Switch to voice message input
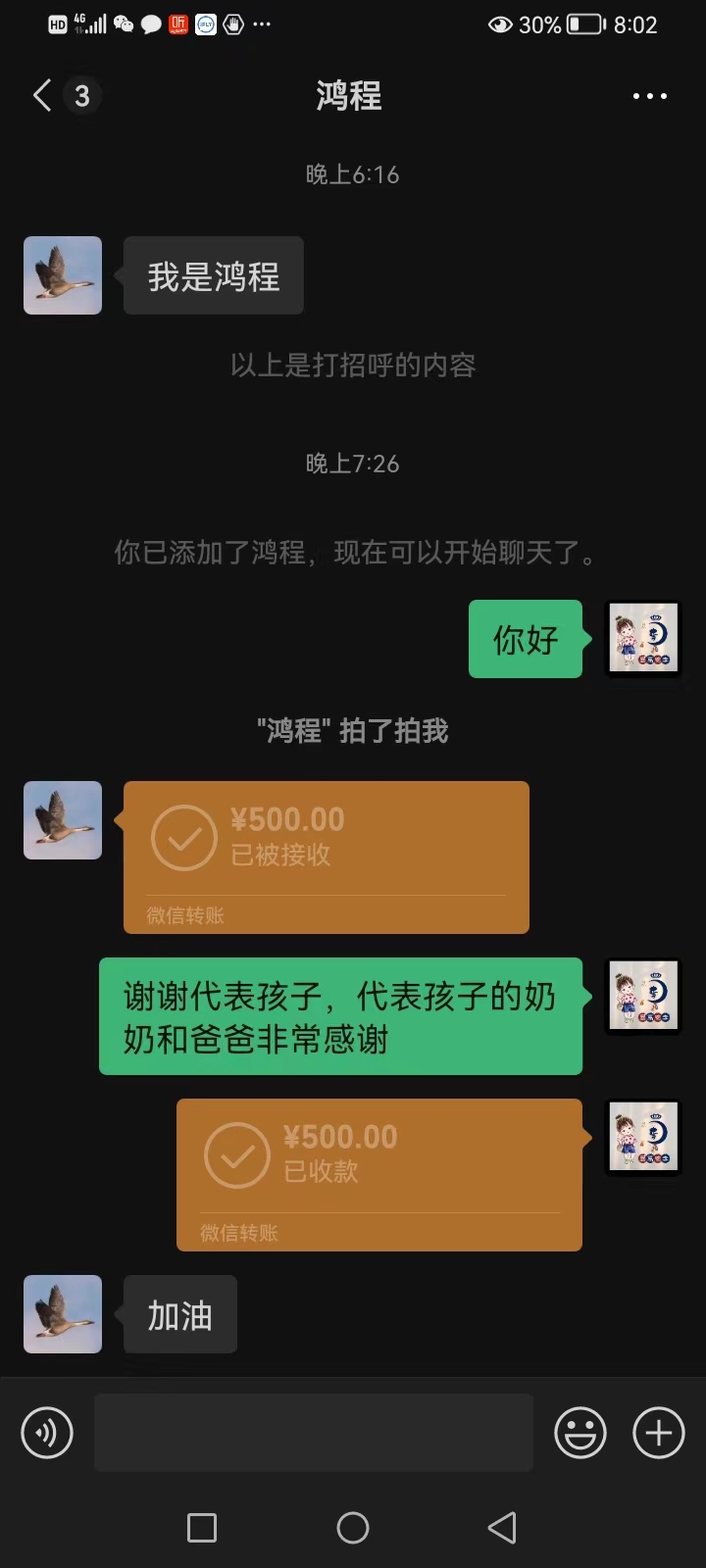The image size is (706, 1568). point(47,1433)
